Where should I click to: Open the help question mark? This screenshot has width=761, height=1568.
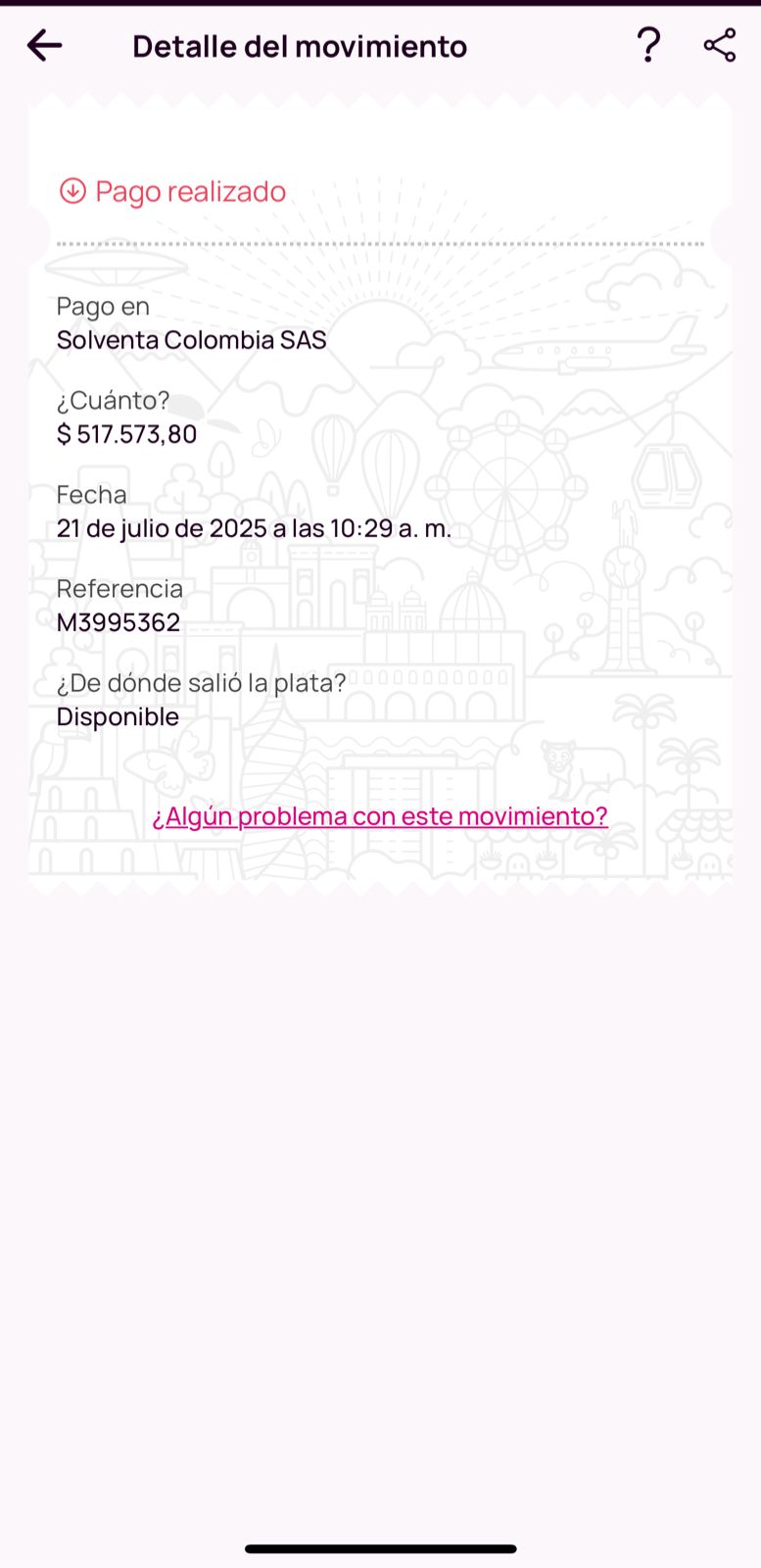pos(648,45)
